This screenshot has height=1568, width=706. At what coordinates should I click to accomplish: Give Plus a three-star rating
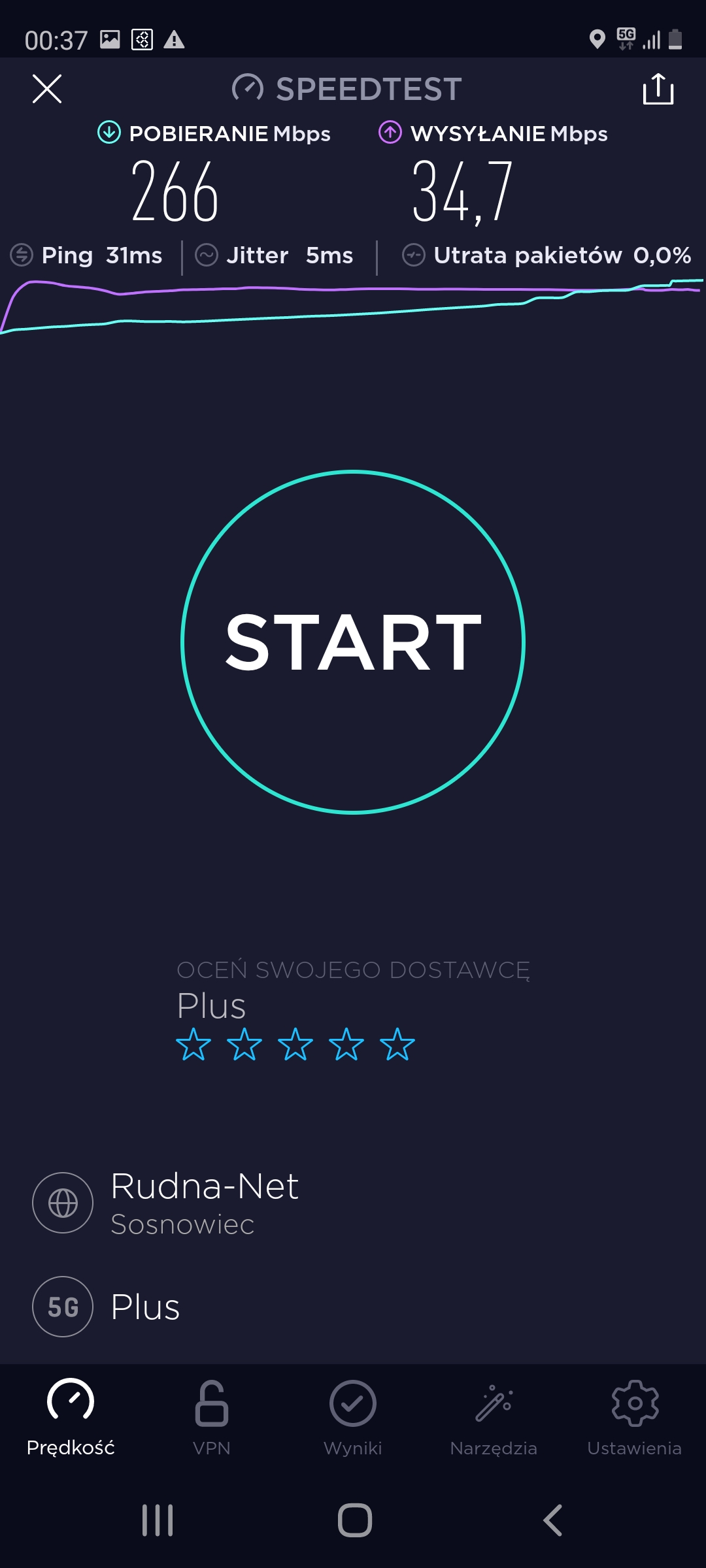pos(295,1044)
